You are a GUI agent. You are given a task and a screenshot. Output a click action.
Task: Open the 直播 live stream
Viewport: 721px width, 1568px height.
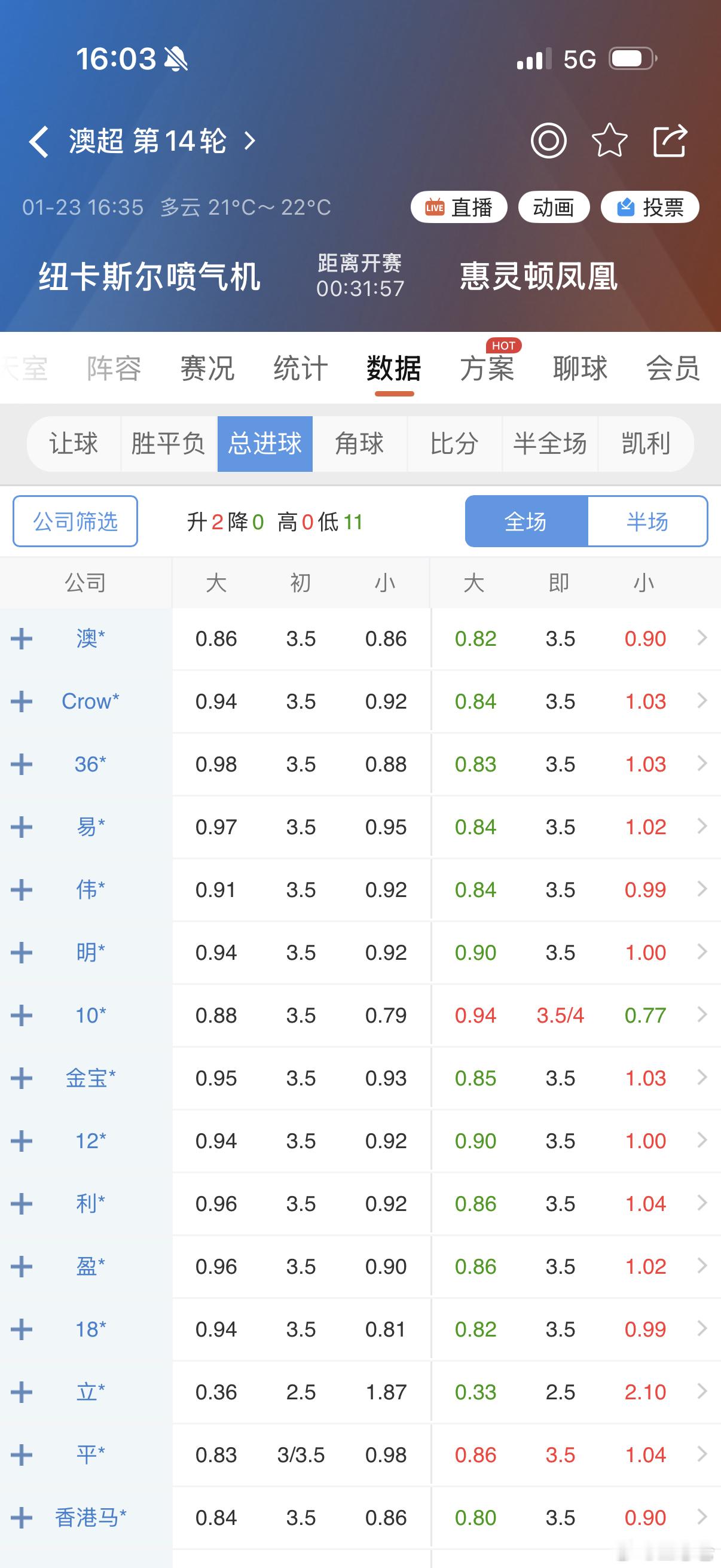458,207
